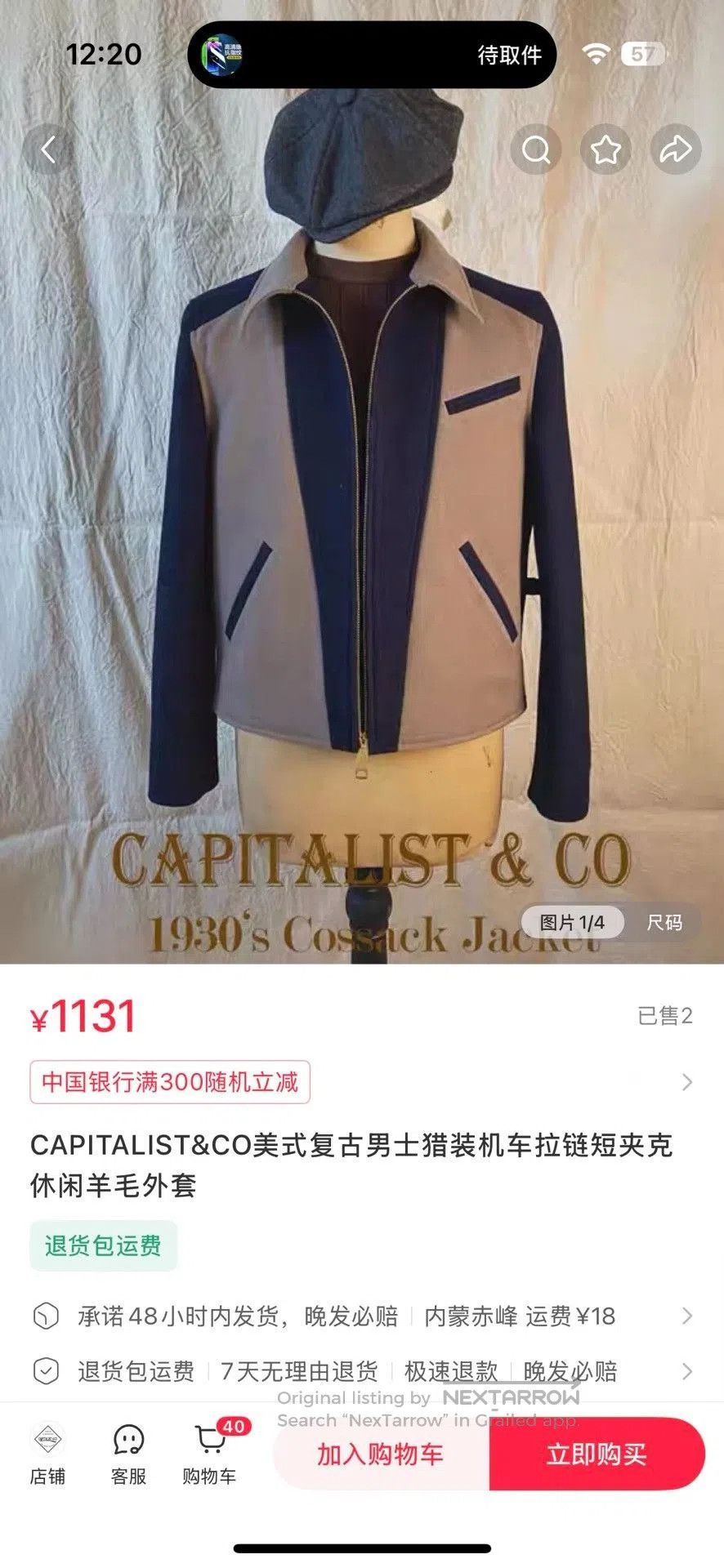Go back using the arrow icon
The height and width of the screenshot is (1568, 724).
coord(47,149)
